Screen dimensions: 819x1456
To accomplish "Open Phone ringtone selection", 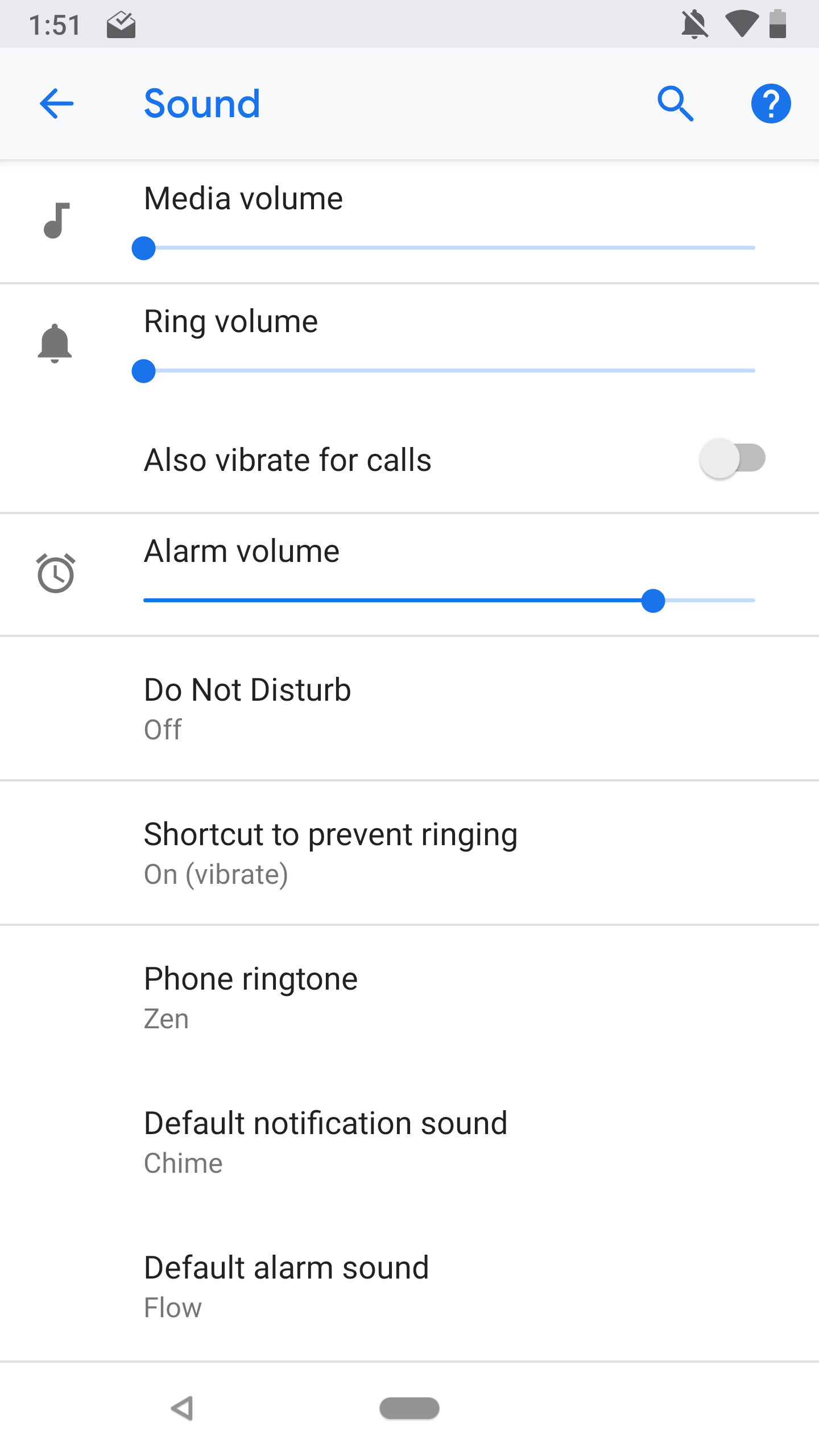I will pos(409,995).
